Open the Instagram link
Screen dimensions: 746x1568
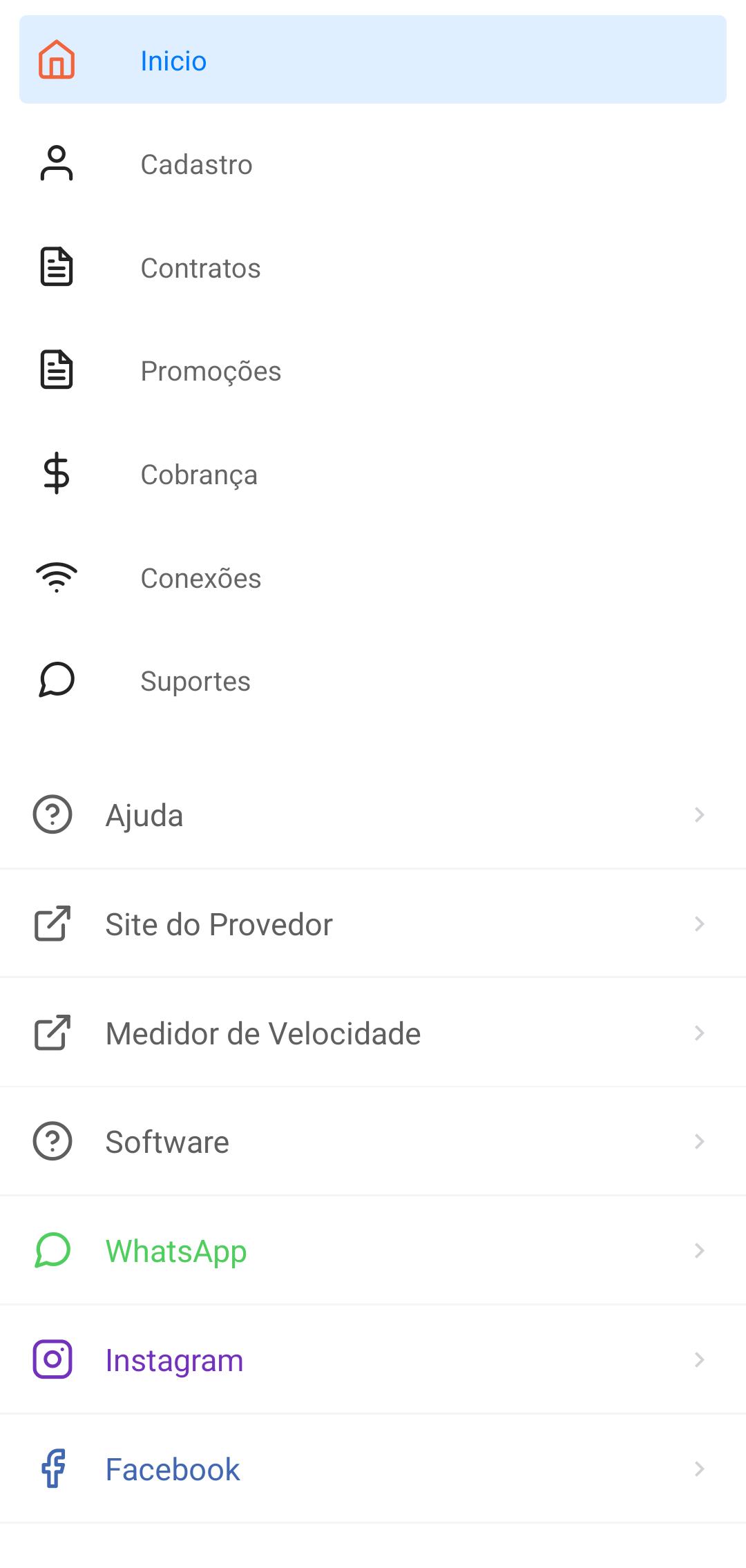click(373, 1359)
